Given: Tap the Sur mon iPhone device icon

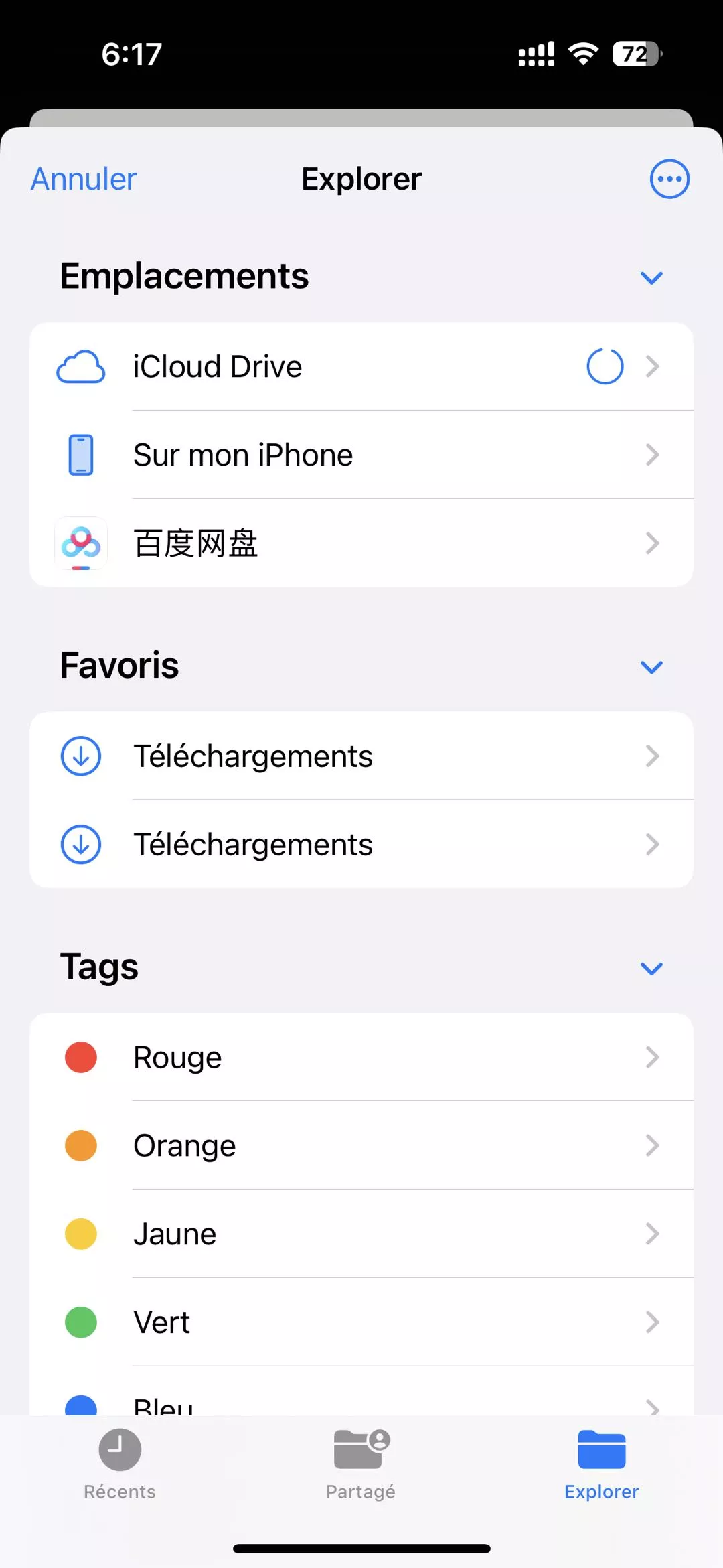Looking at the screenshot, I should (80, 454).
